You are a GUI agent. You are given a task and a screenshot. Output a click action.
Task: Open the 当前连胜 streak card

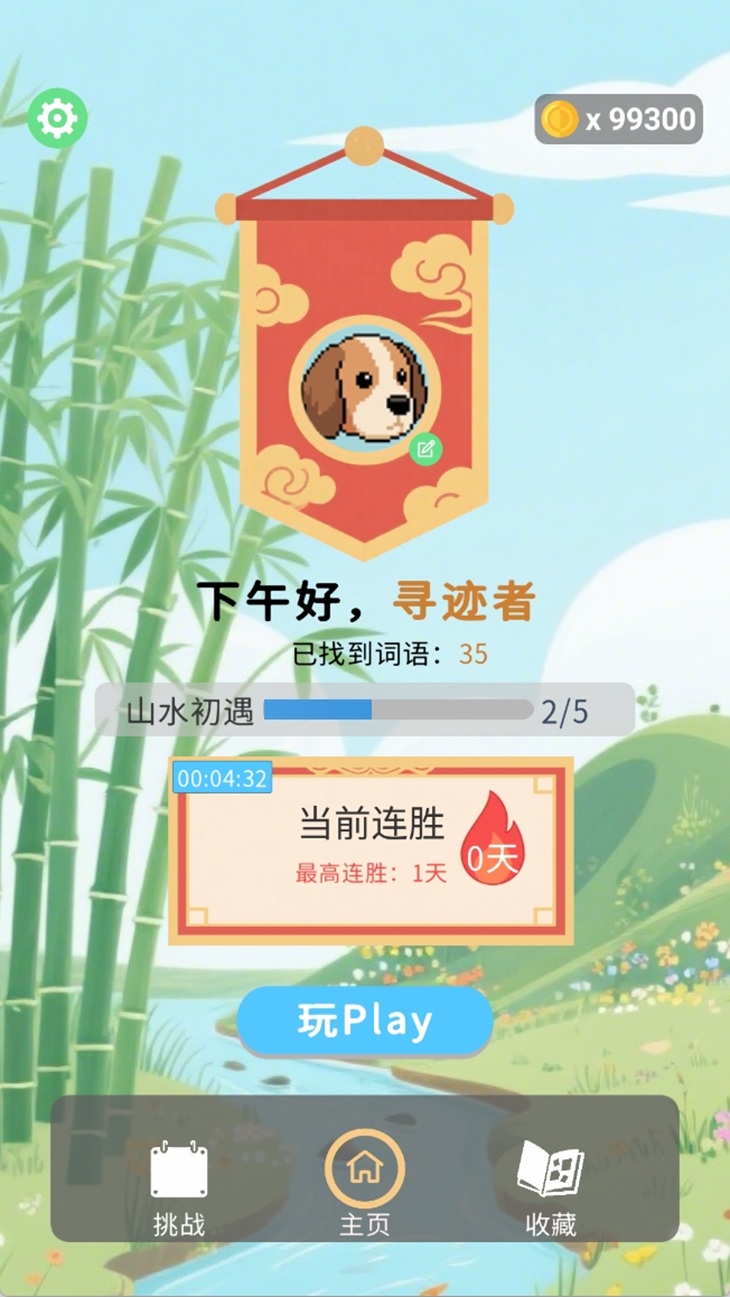coord(371,851)
